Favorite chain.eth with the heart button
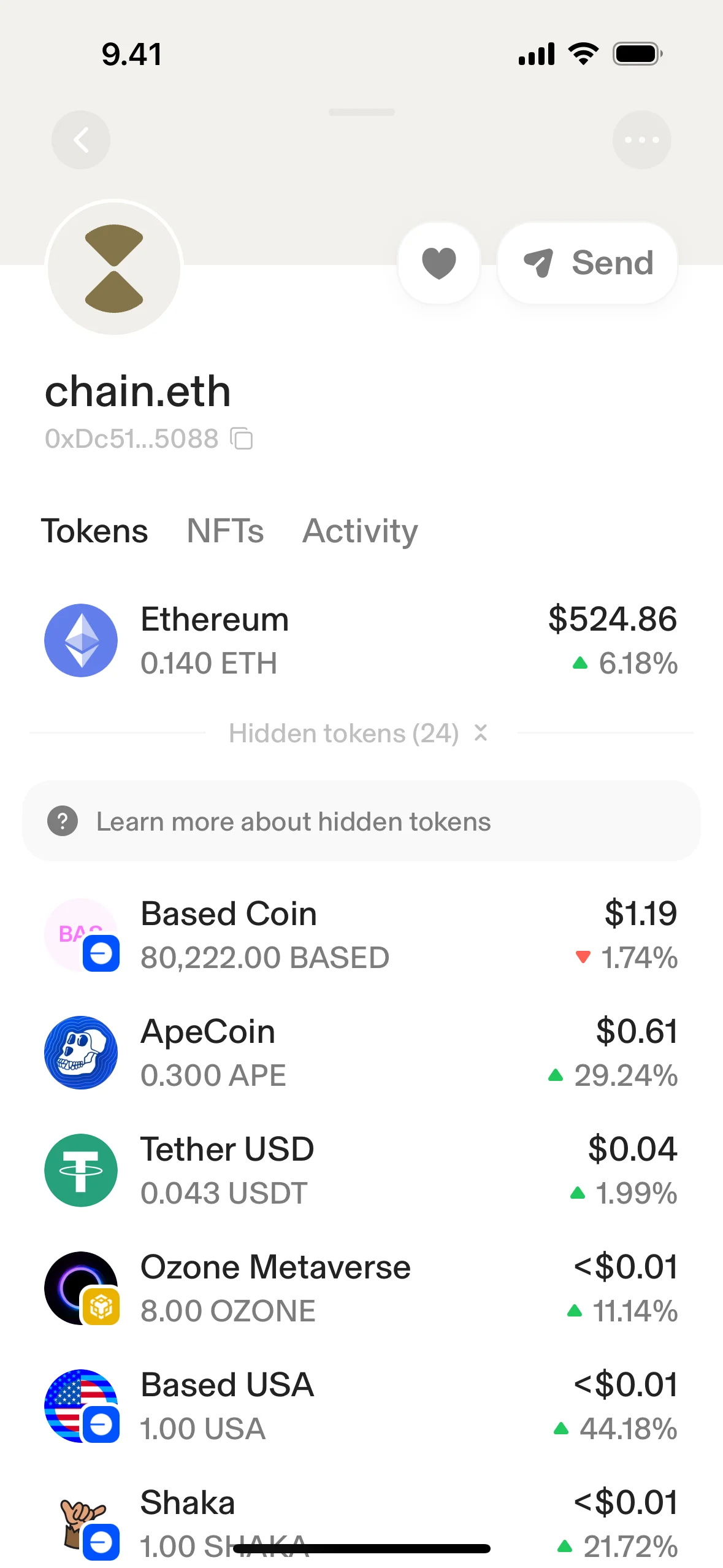The width and height of the screenshot is (723, 1568). pos(439,263)
